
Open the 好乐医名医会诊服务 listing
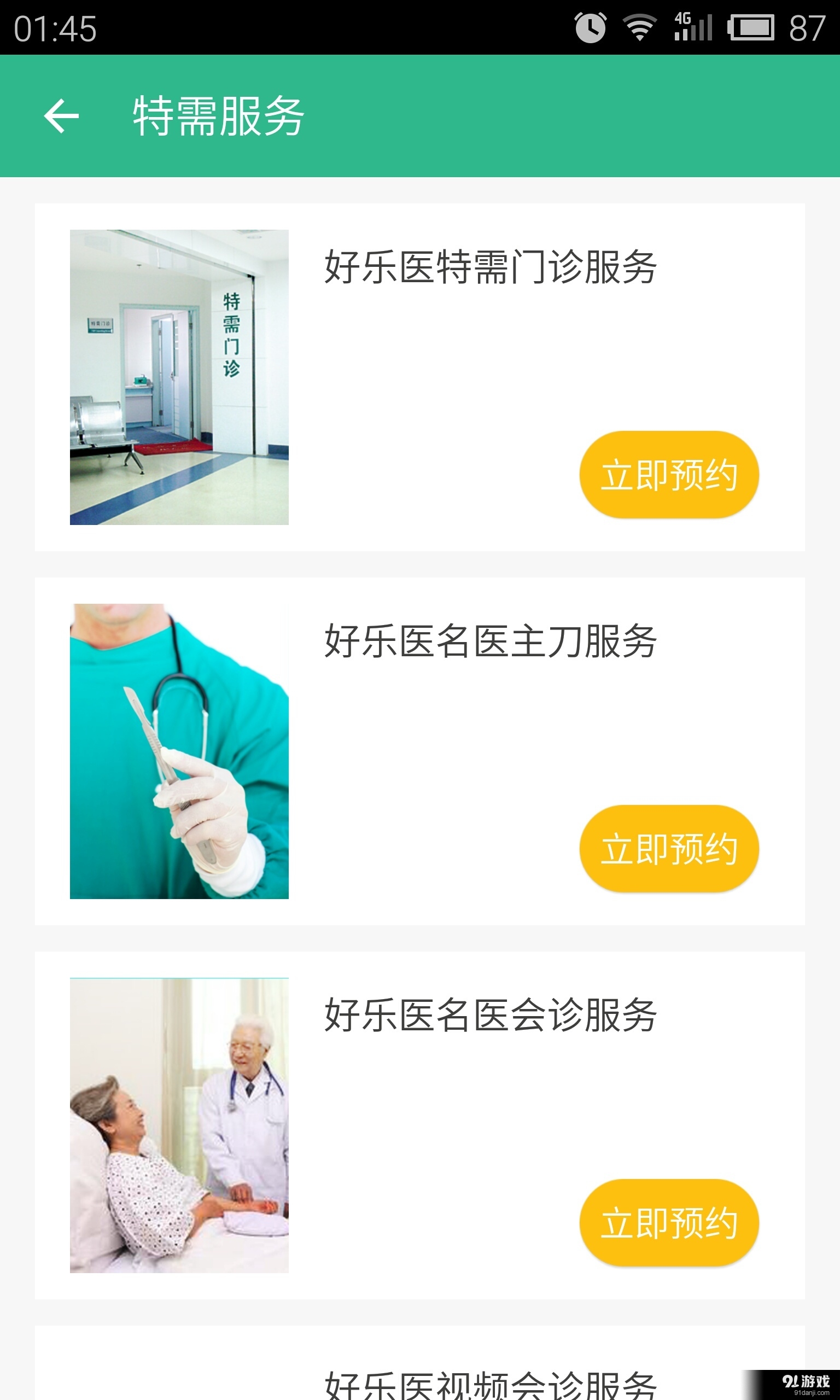click(490, 1013)
